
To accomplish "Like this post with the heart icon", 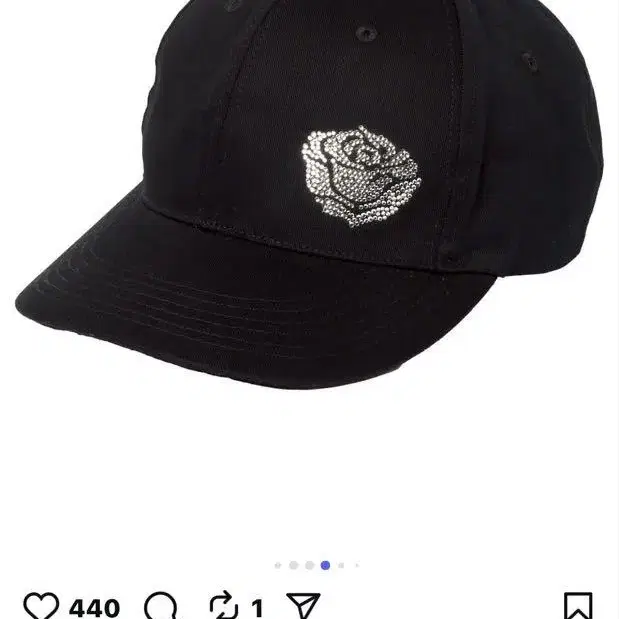I will pos(41,606).
